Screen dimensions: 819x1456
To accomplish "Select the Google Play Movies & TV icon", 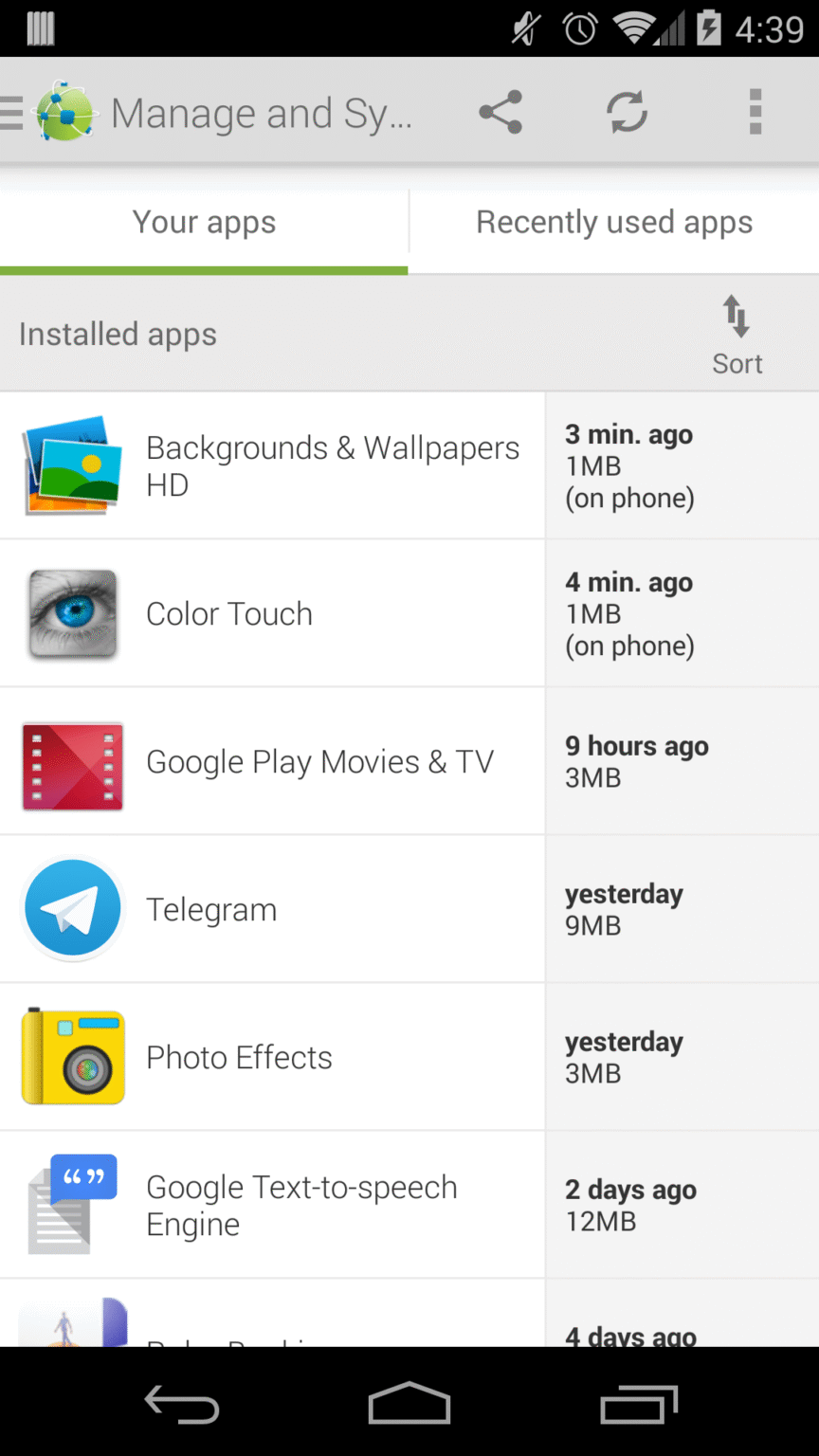I will (x=72, y=761).
